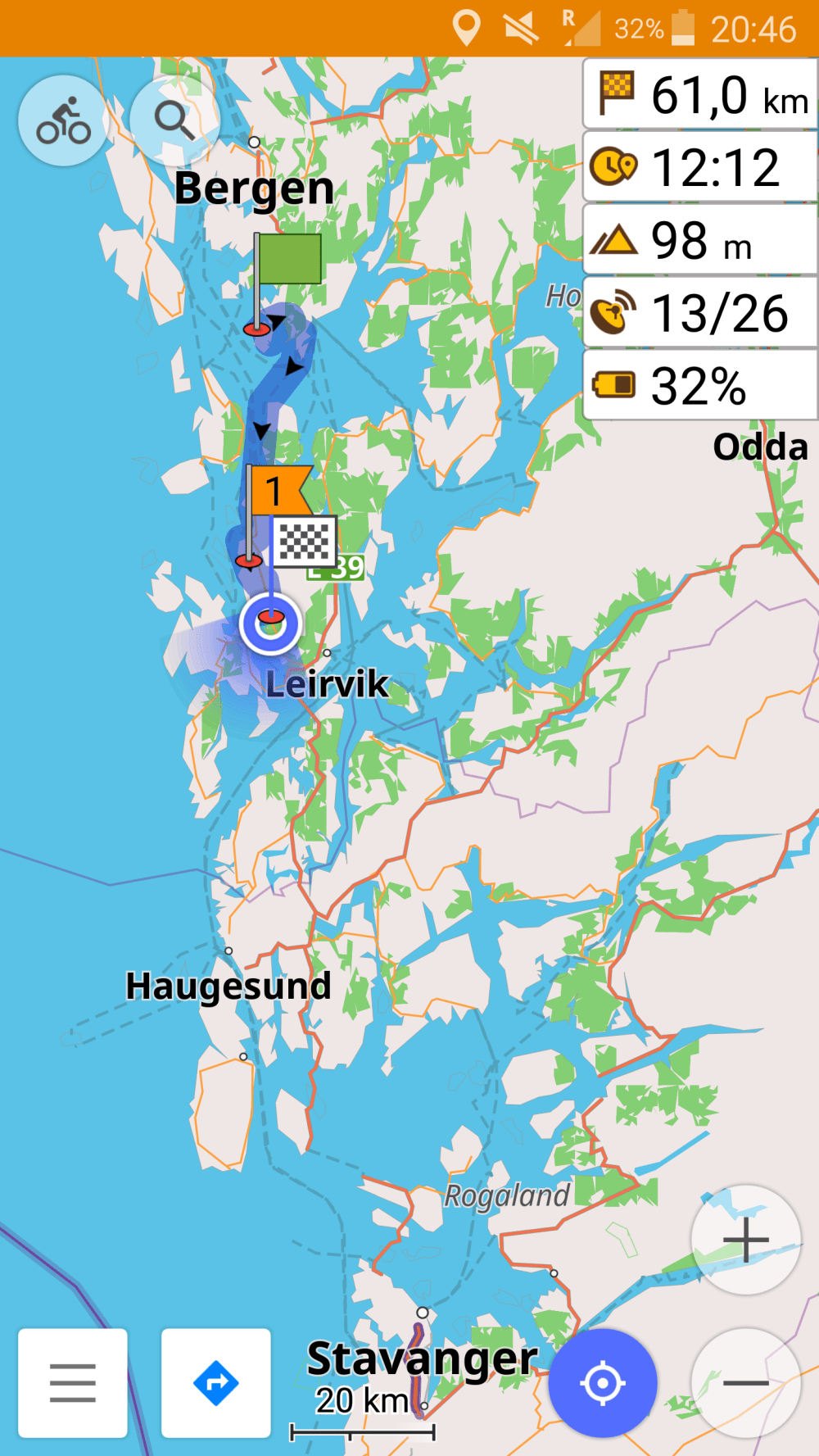819x1456 pixels.
Task: Center the map on my location
Action: [603, 1382]
